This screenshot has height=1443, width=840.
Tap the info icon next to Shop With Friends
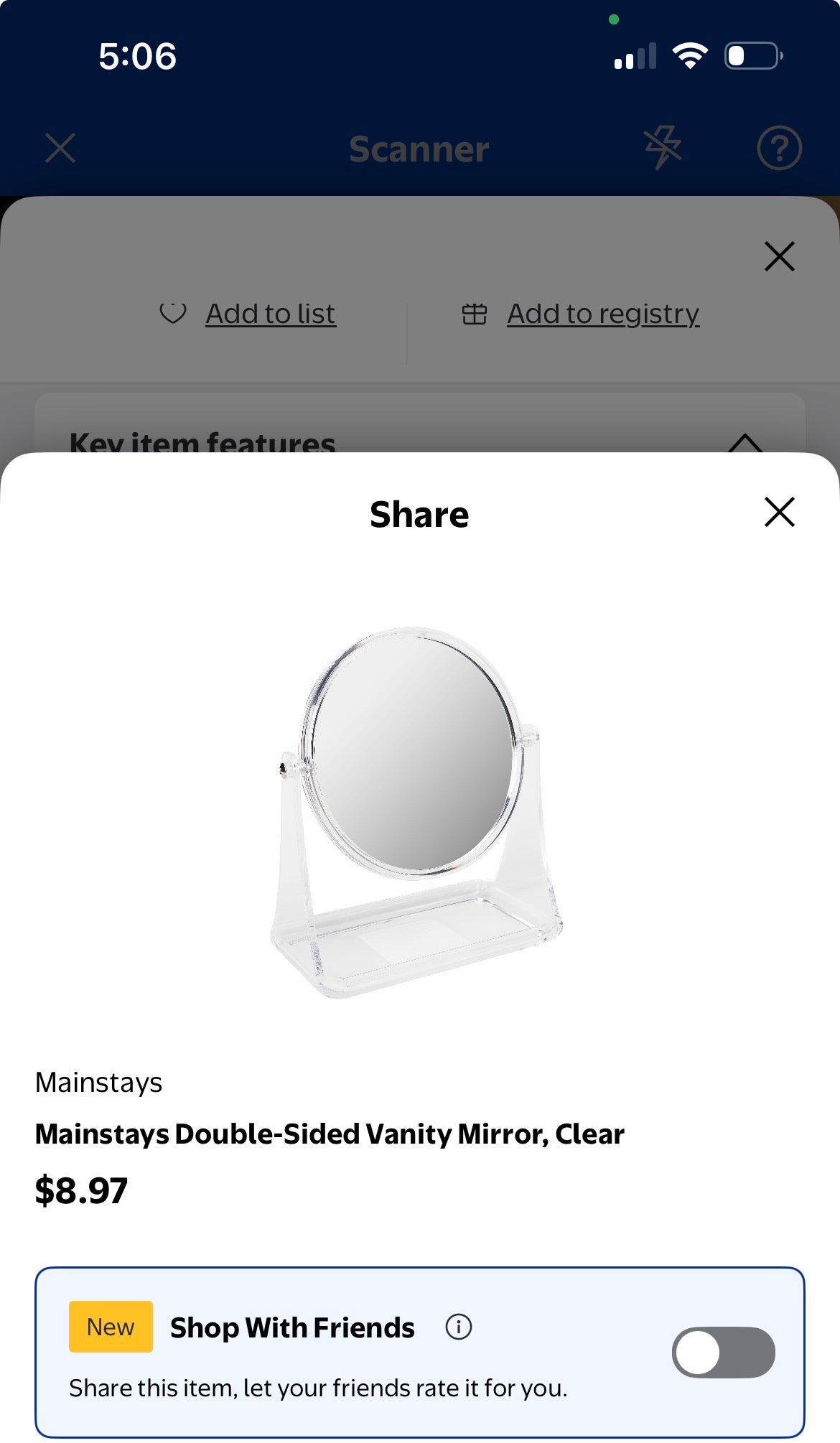pos(457,1327)
